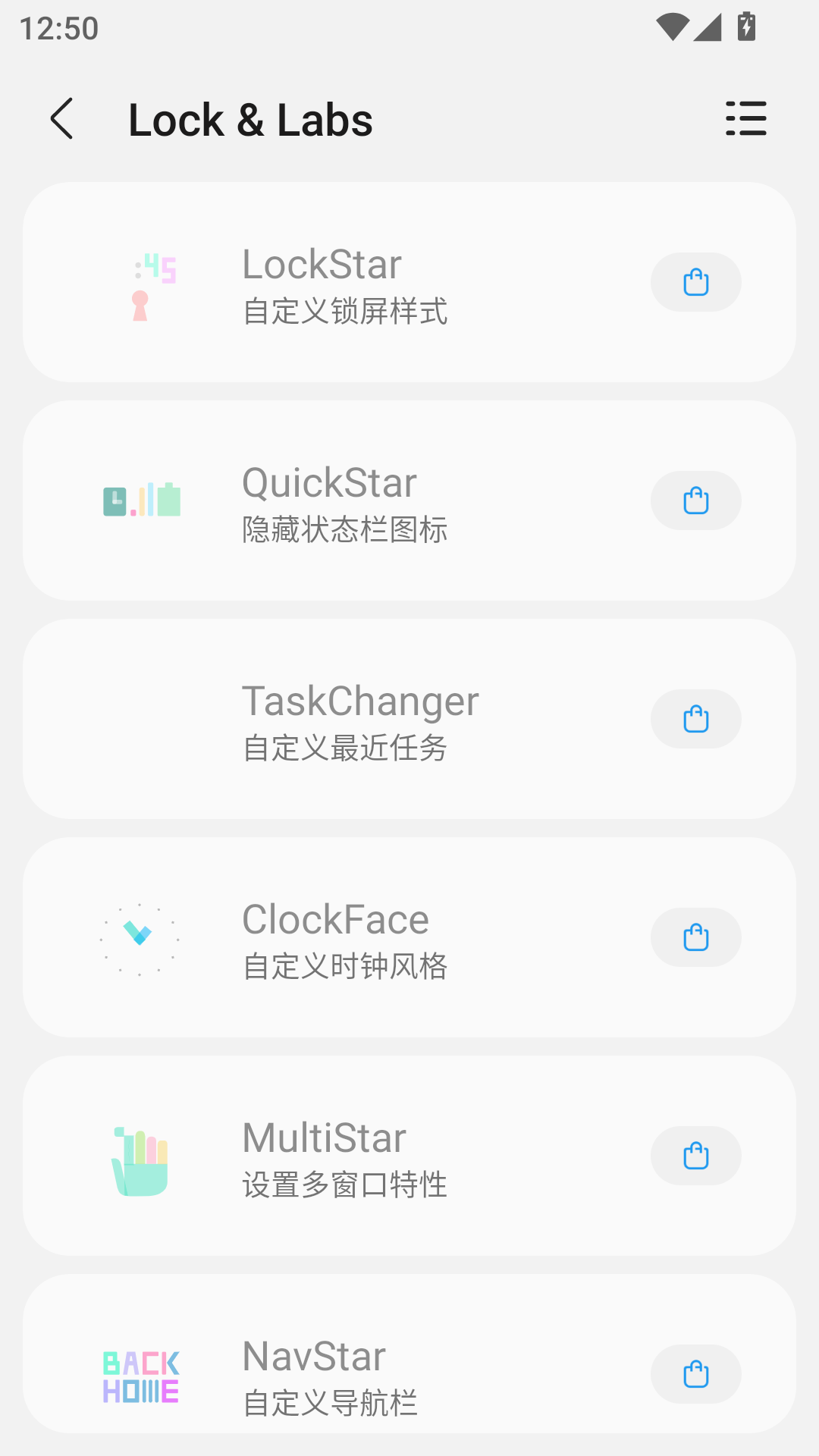Open the MultiStar card

[x=344, y=1157]
